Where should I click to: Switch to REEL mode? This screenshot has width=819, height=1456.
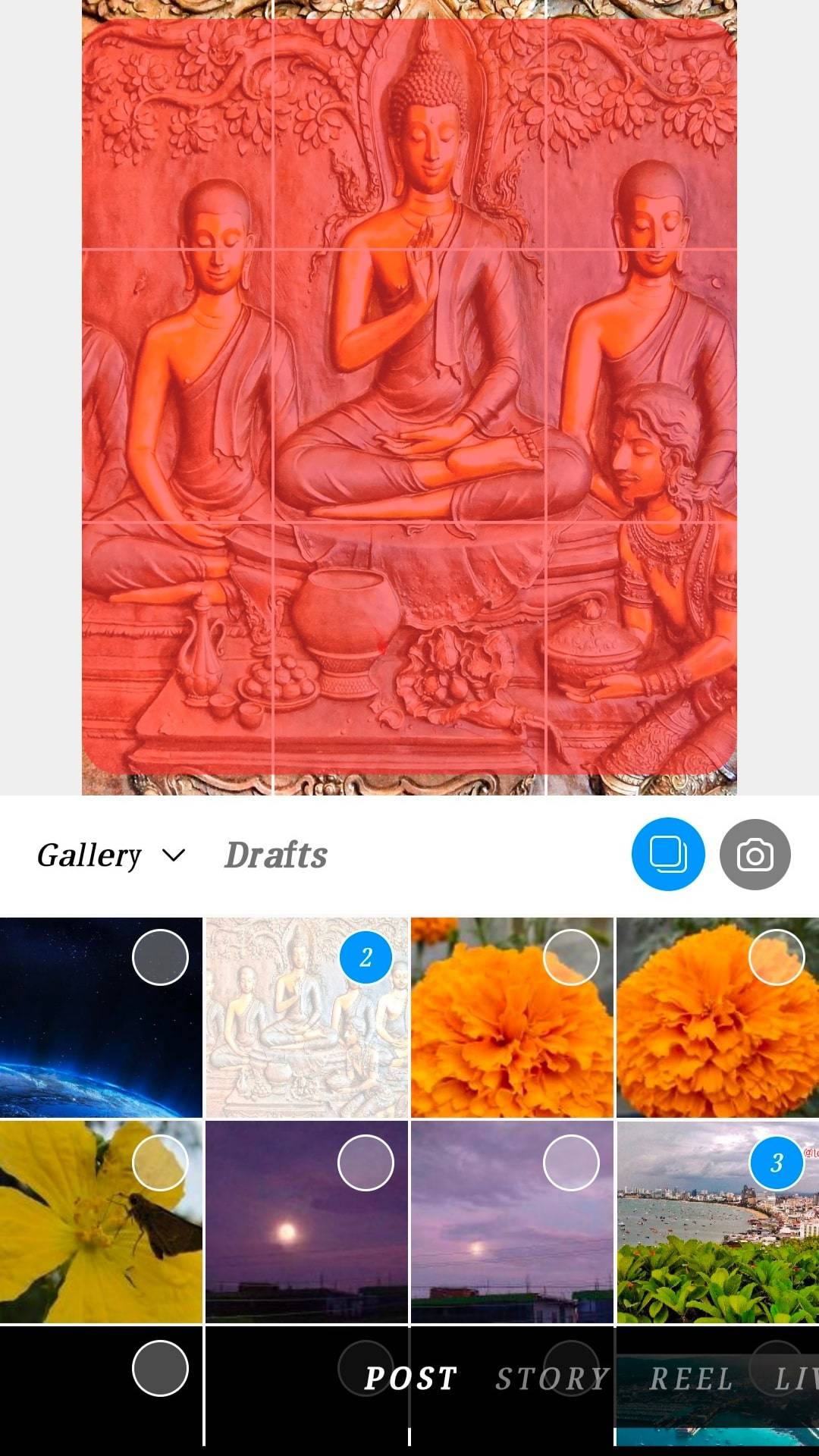(691, 1379)
